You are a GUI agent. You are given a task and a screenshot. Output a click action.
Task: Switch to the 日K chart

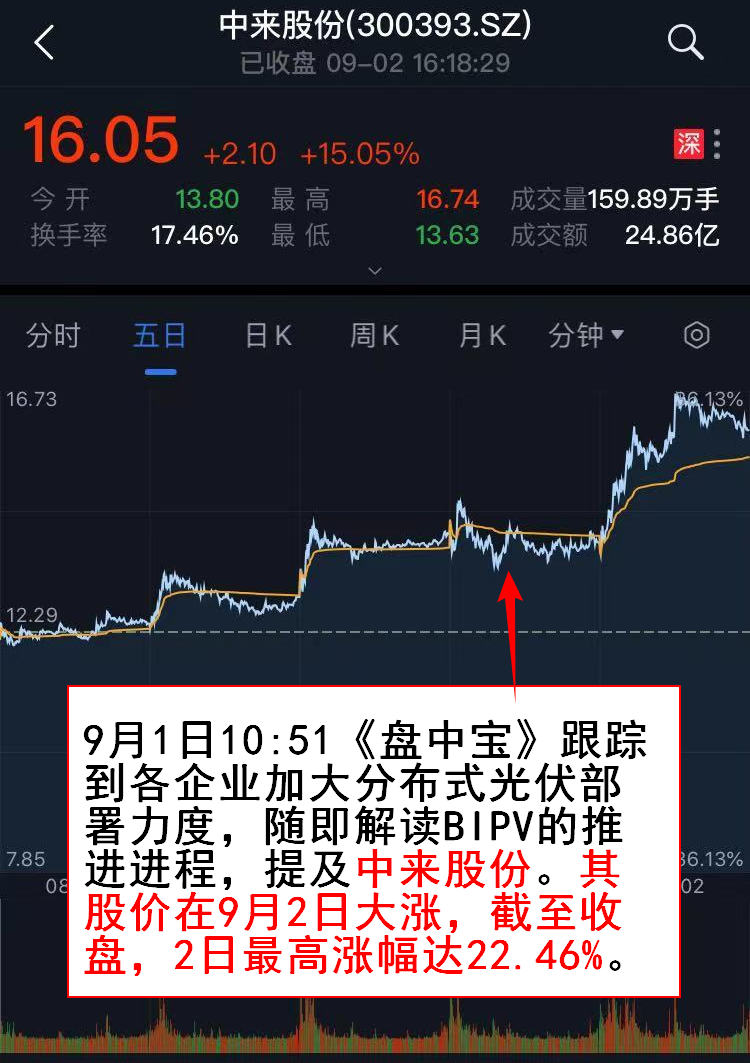(x=268, y=336)
